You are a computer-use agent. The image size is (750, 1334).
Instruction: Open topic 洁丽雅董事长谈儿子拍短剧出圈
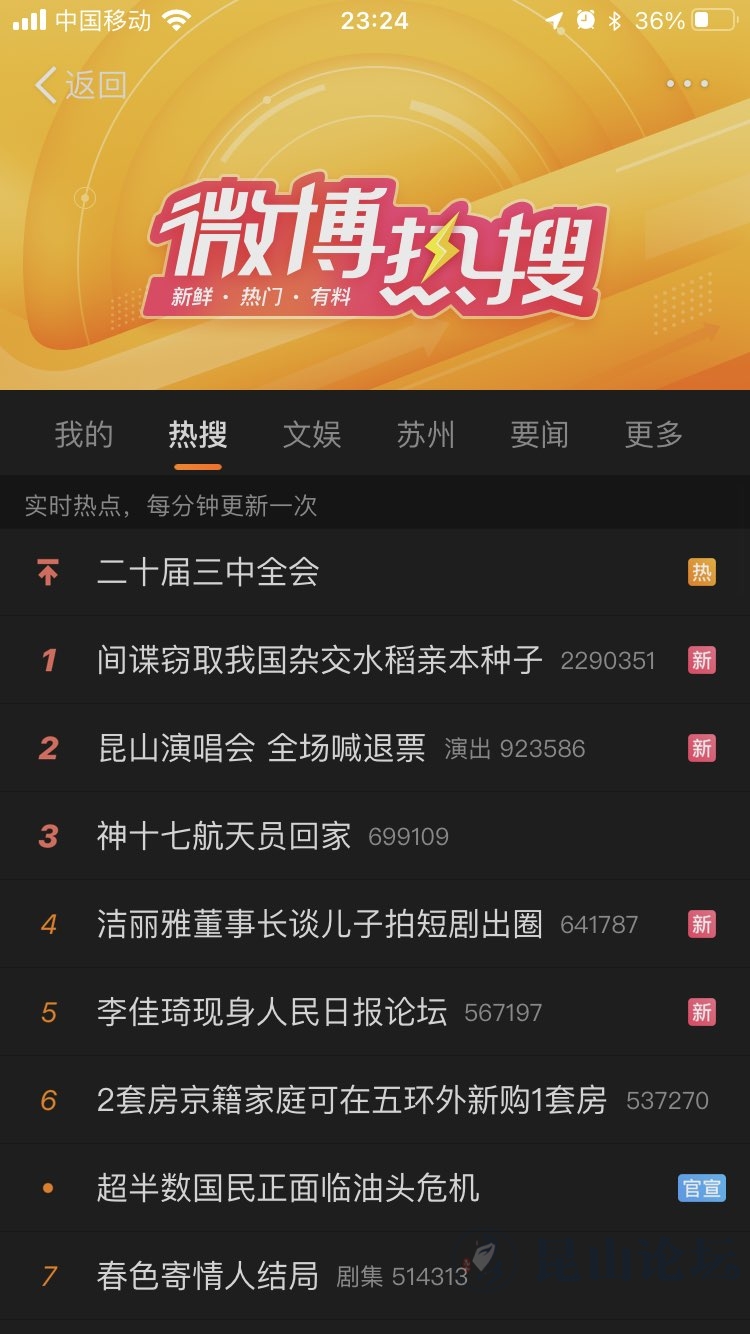point(320,924)
